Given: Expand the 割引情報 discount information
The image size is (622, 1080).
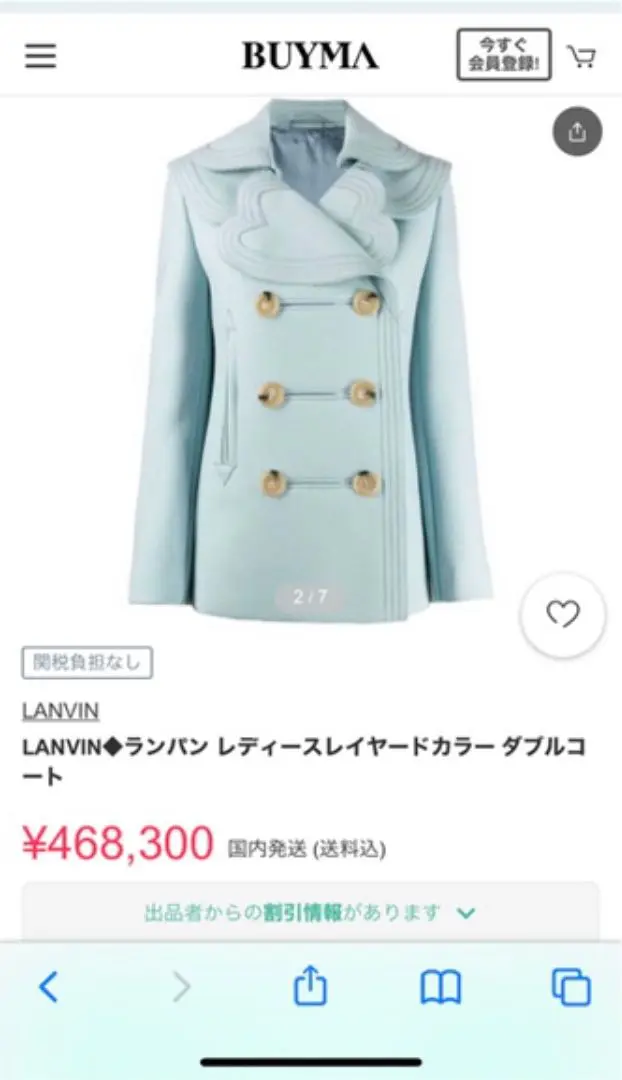Looking at the screenshot, I should click(311, 912).
